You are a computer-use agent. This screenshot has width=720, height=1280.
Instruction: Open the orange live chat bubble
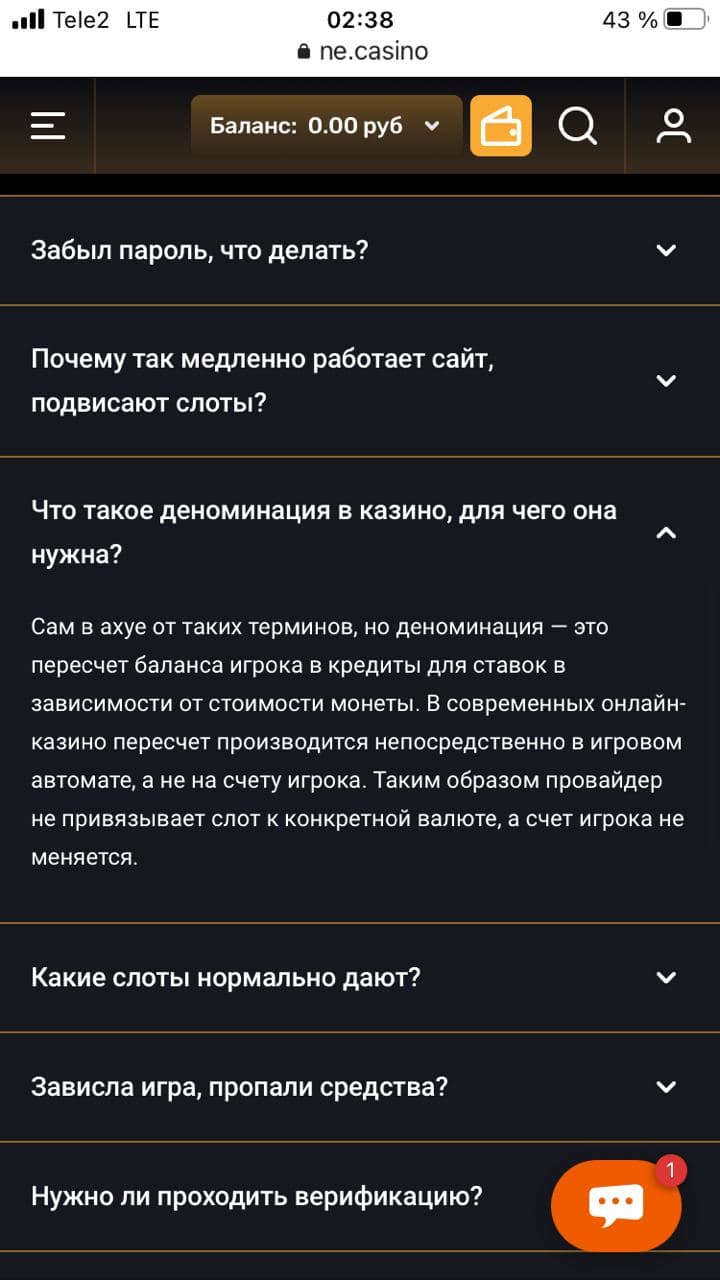(x=616, y=1205)
